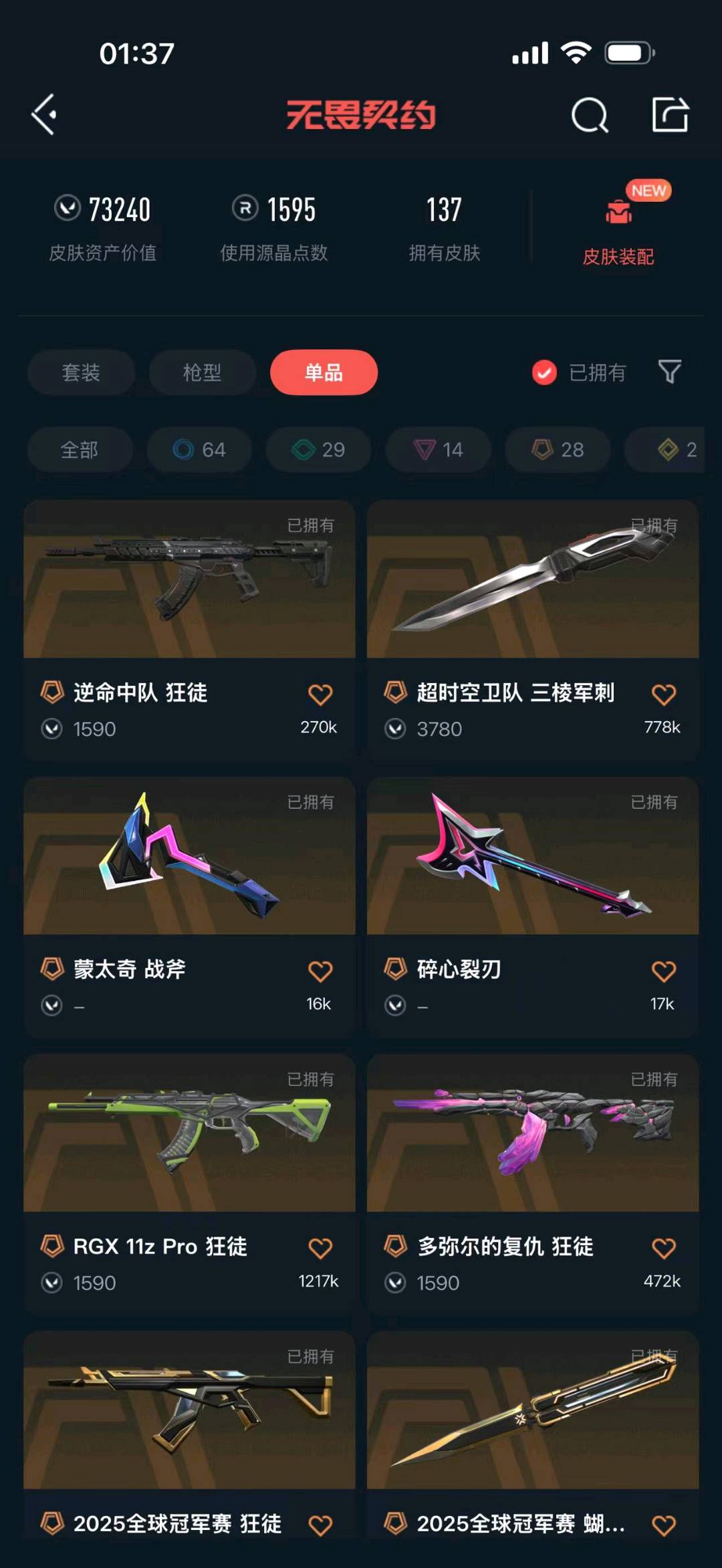
Task: Filter by the chip showing 14
Action: [x=438, y=450]
